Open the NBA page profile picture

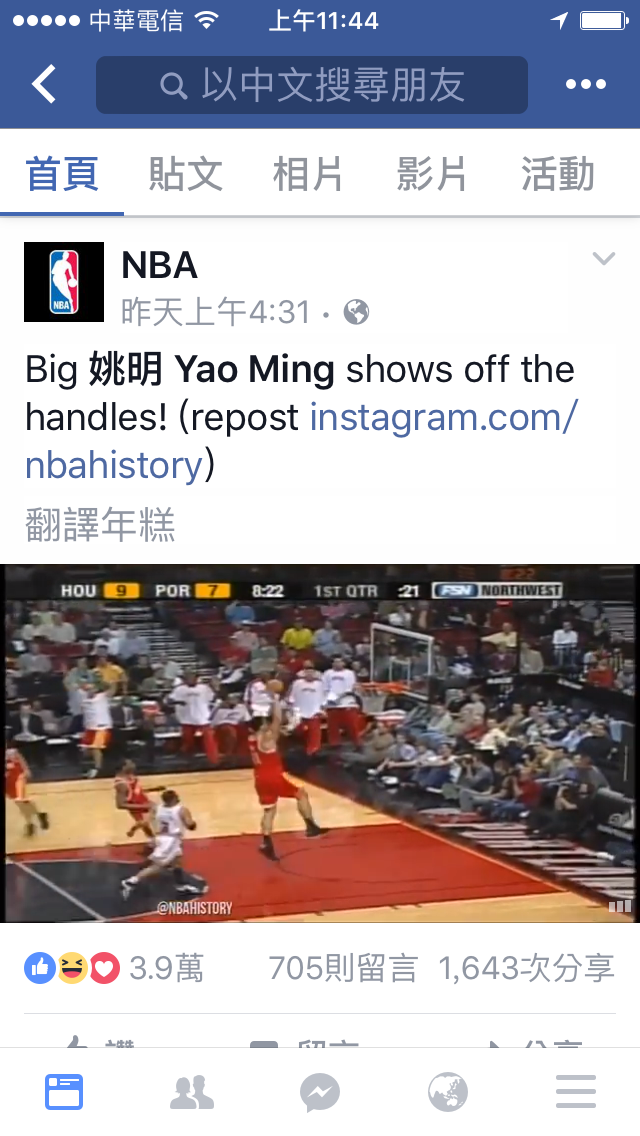64,281
